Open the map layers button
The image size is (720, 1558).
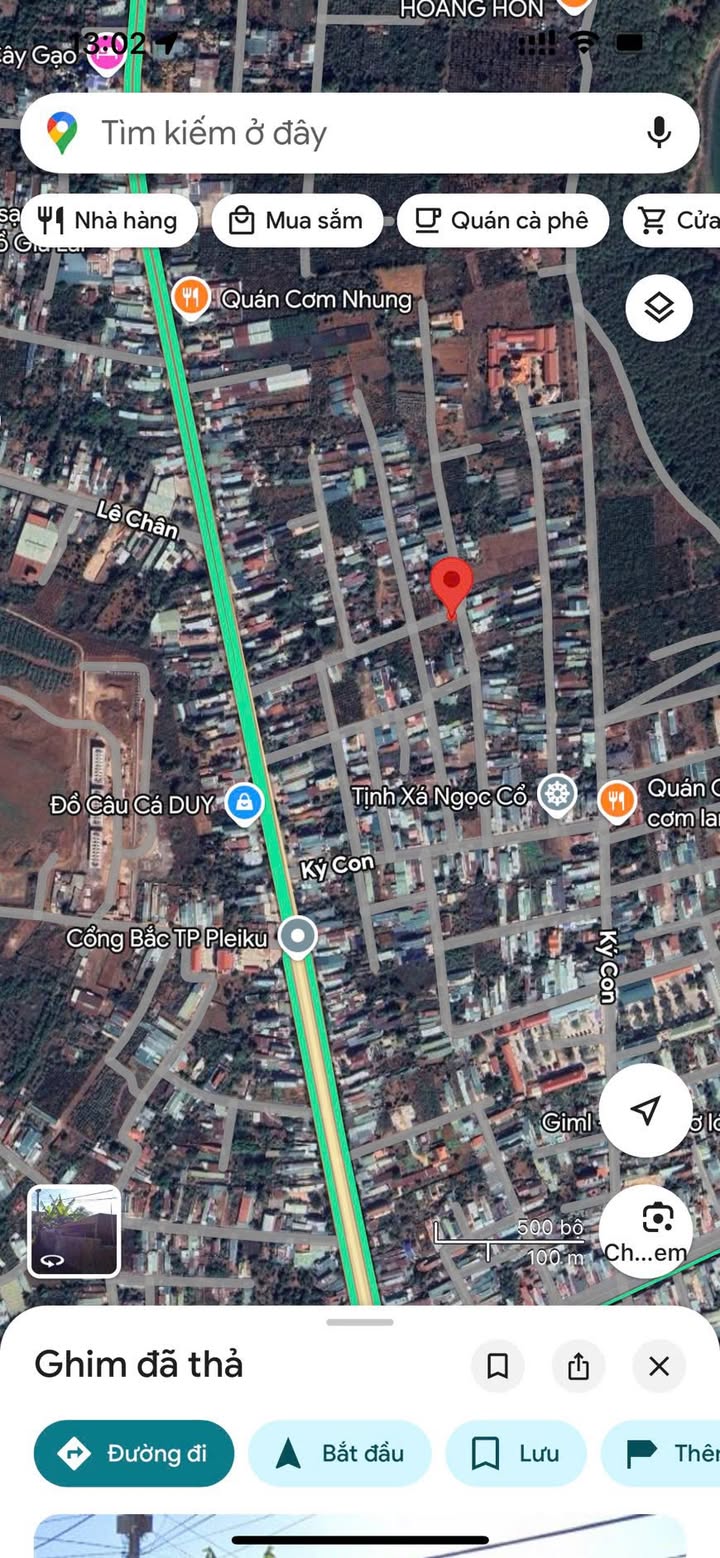tap(659, 308)
